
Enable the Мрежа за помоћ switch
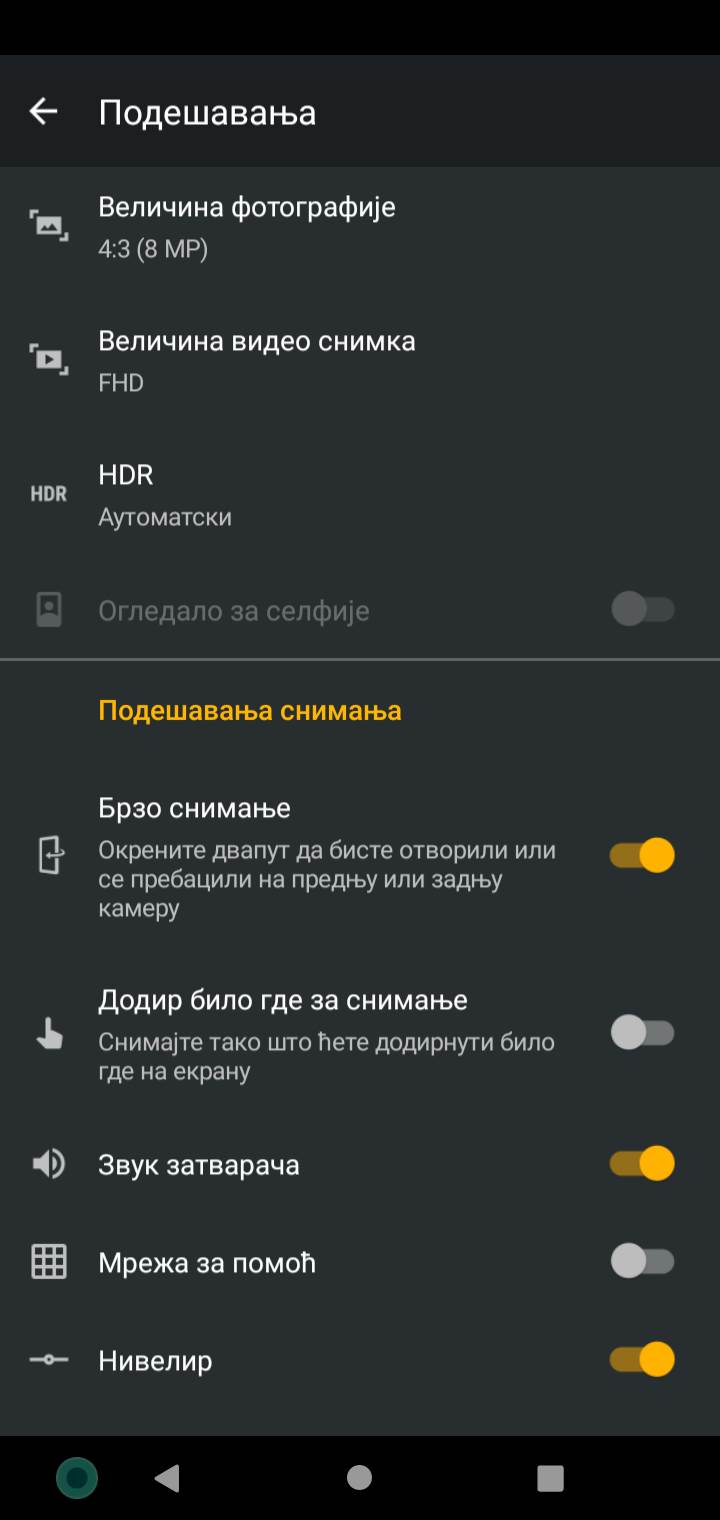click(x=644, y=1262)
